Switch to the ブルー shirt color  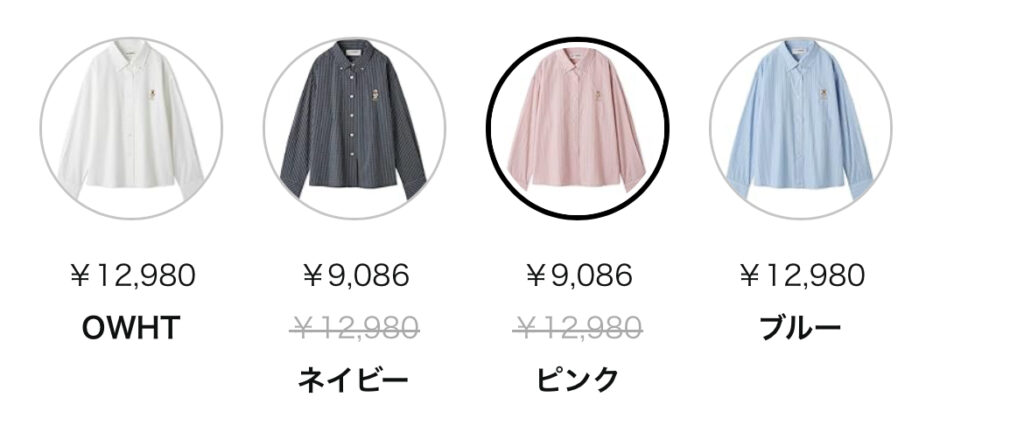tap(801, 128)
